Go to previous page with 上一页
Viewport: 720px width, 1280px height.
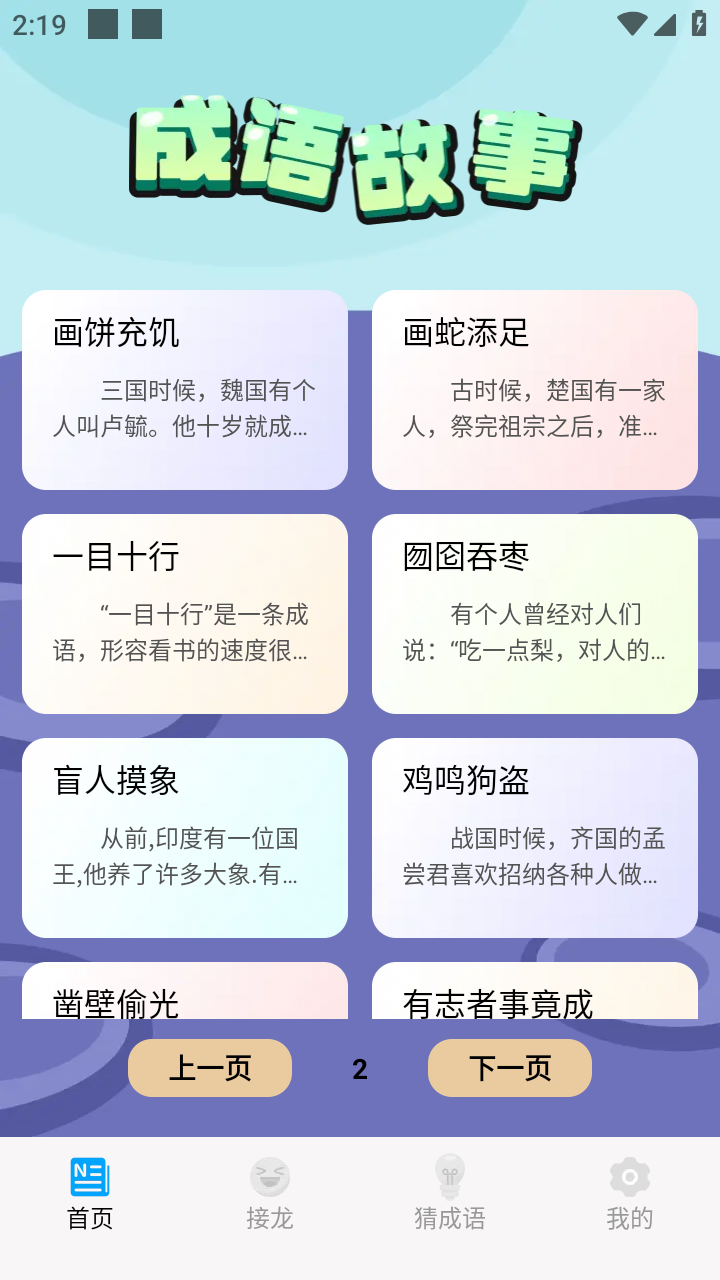pos(210,1068)
